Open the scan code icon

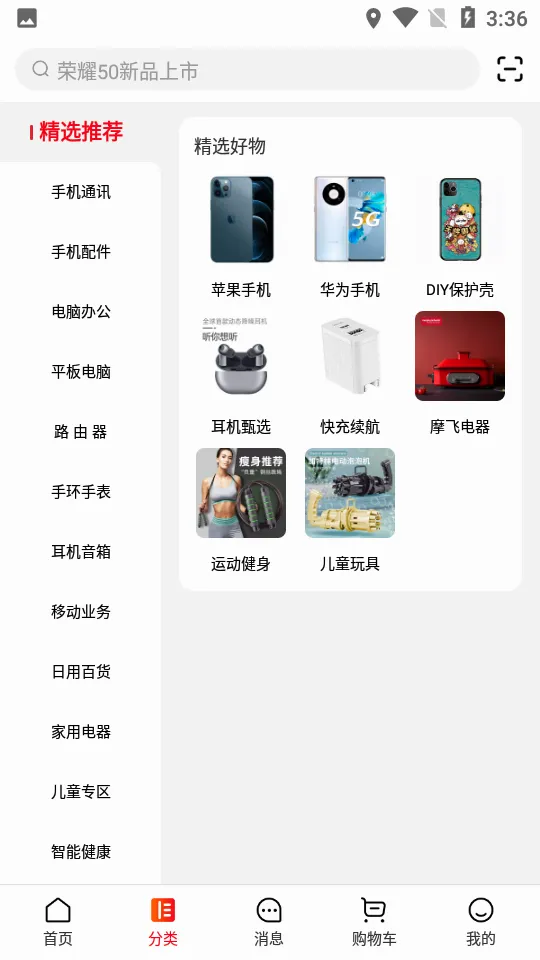pyautogui.click(x=509, y=69)
